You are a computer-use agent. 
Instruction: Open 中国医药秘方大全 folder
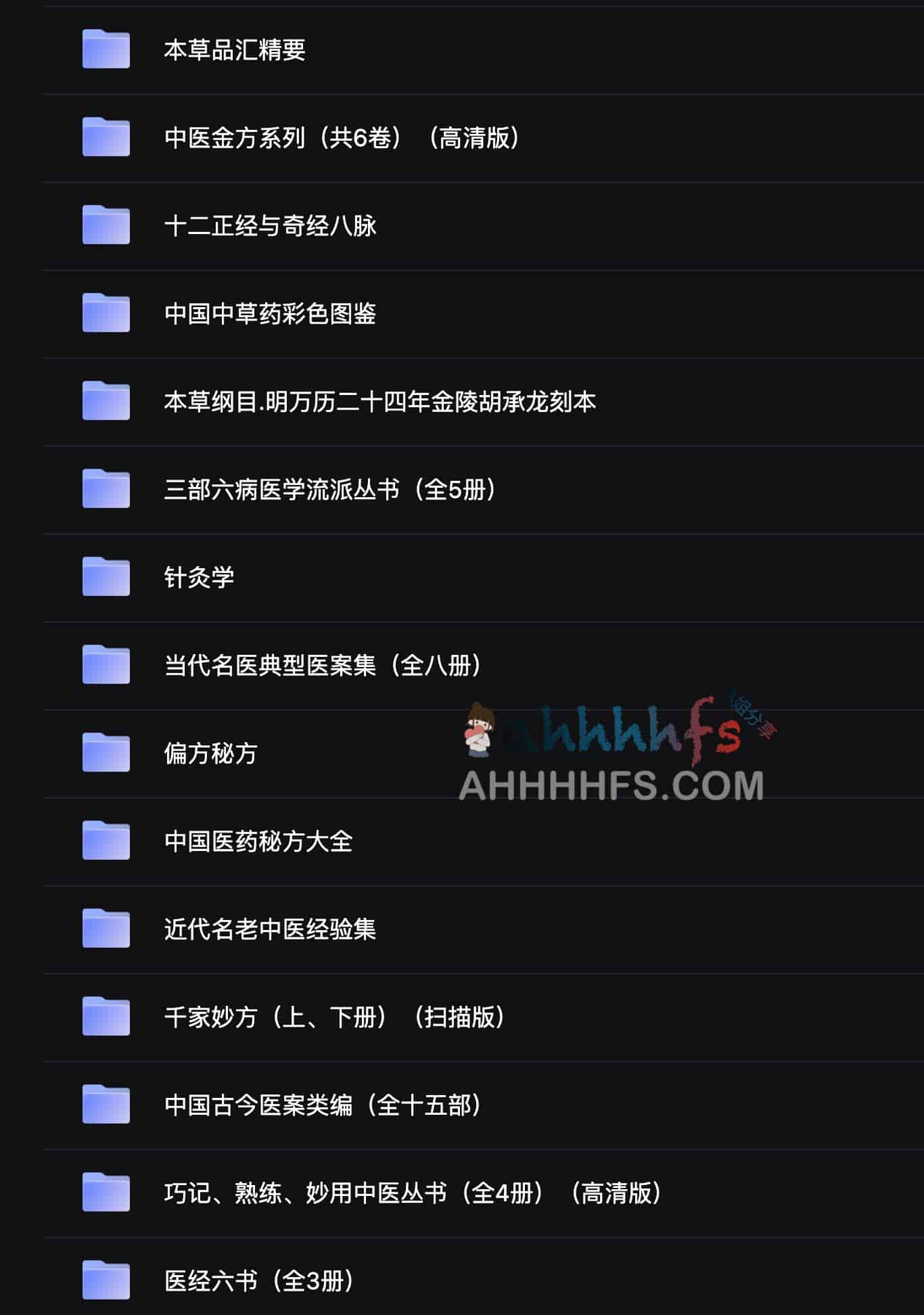(x=258, y=841)
